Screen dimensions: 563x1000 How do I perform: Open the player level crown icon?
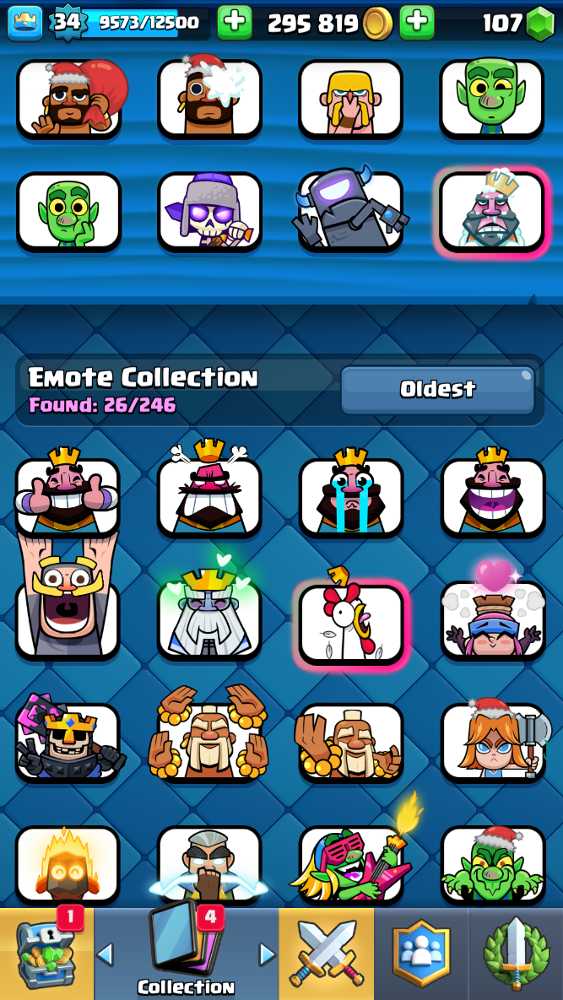click(x=26, y=22)
